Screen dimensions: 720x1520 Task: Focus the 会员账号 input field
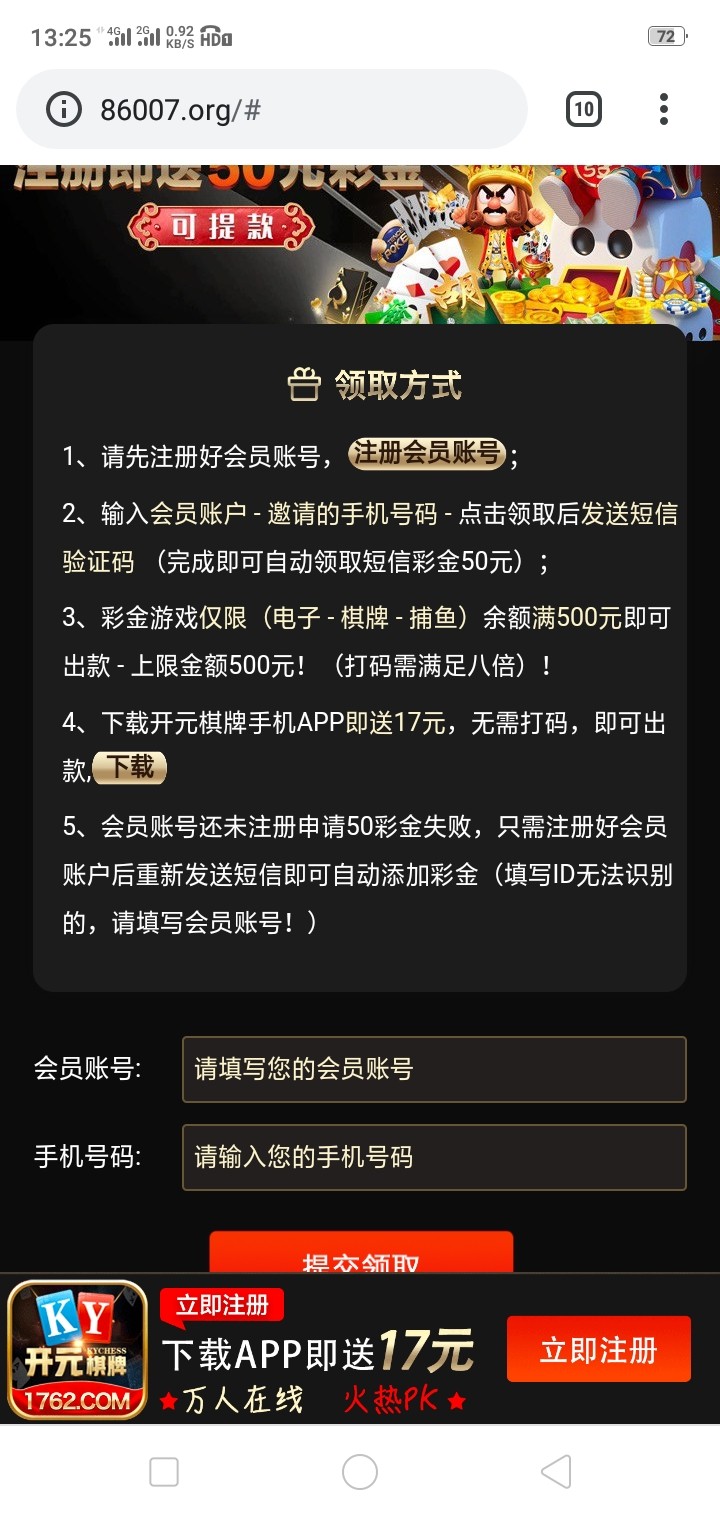tap(434, 1069)
